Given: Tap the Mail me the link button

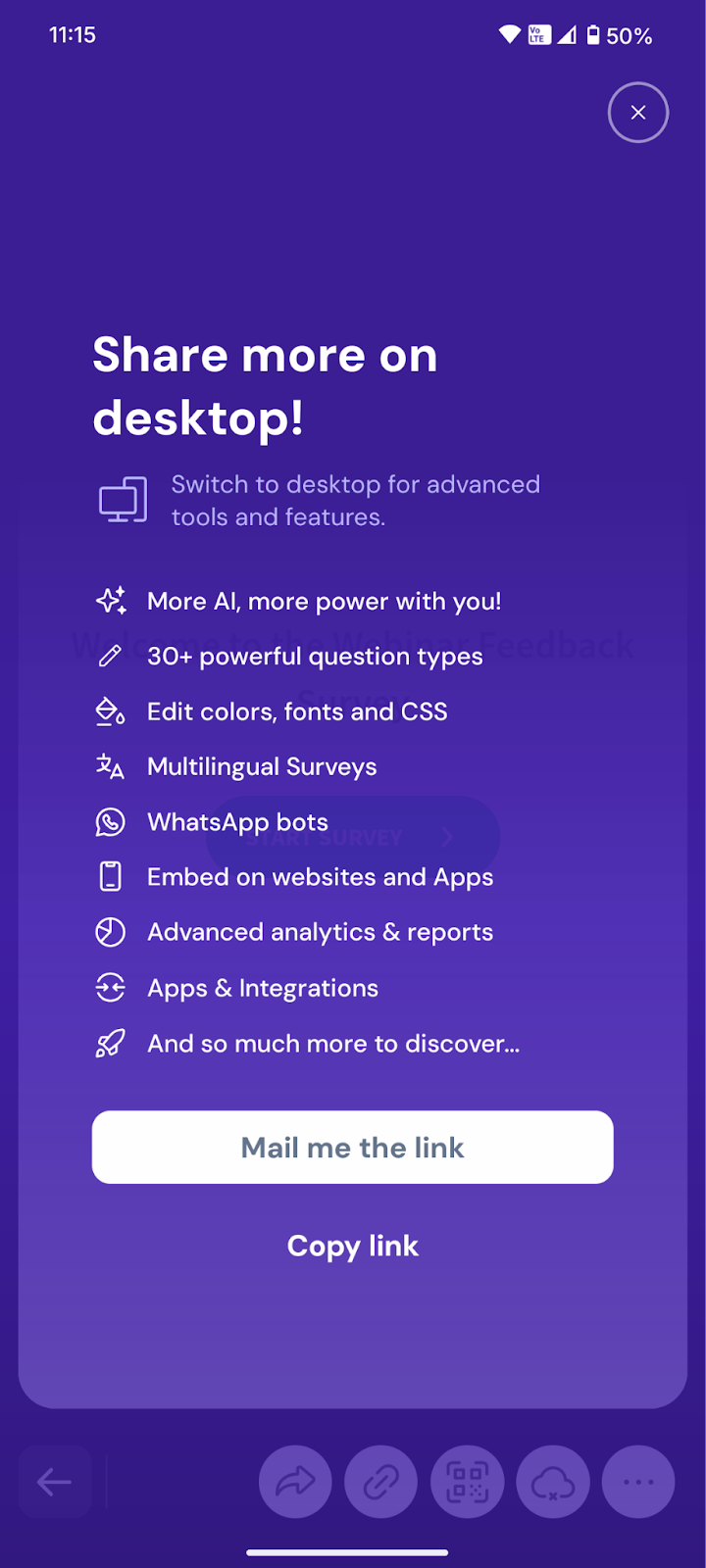Looking at the screenshot, I should coord(352,1147).
